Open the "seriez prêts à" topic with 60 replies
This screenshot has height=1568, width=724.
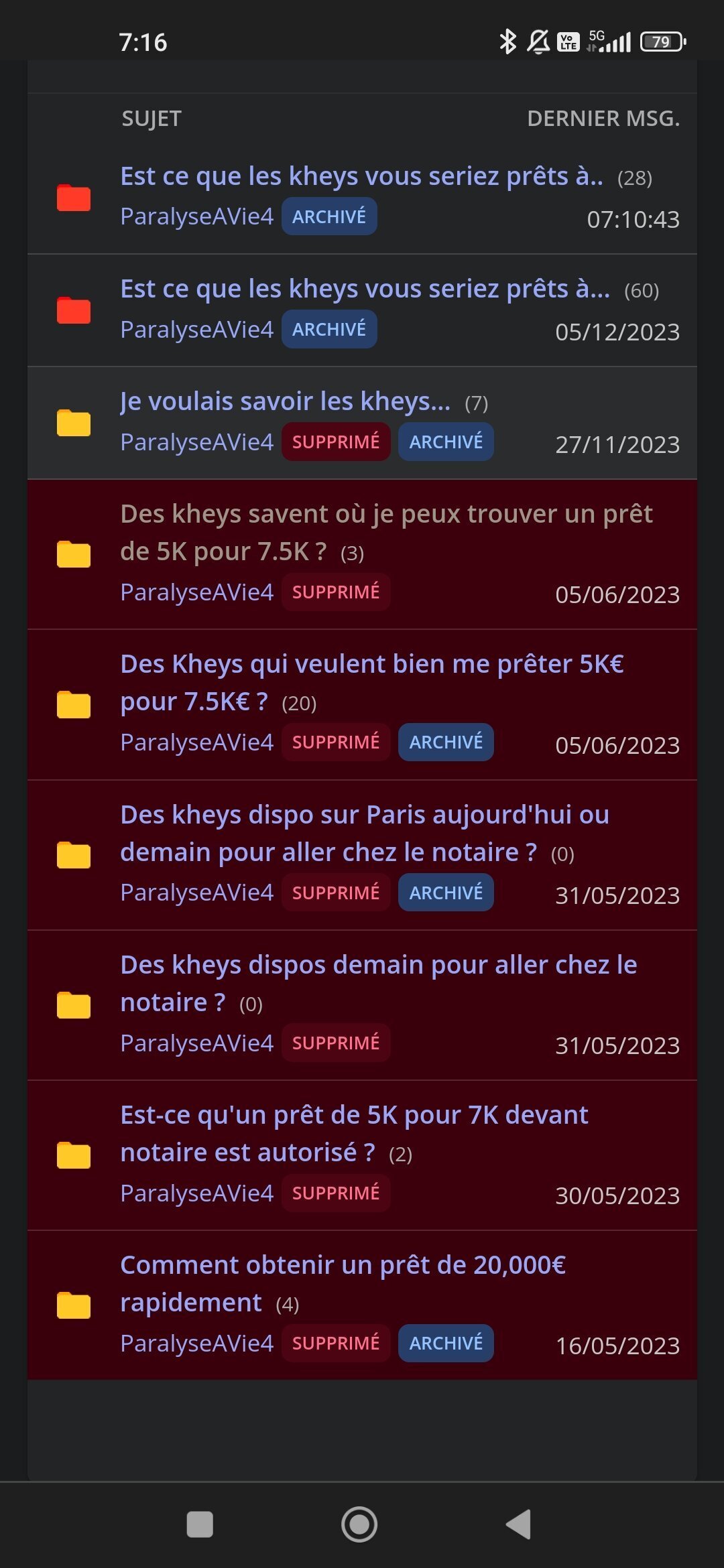click(x=365, y=289)
